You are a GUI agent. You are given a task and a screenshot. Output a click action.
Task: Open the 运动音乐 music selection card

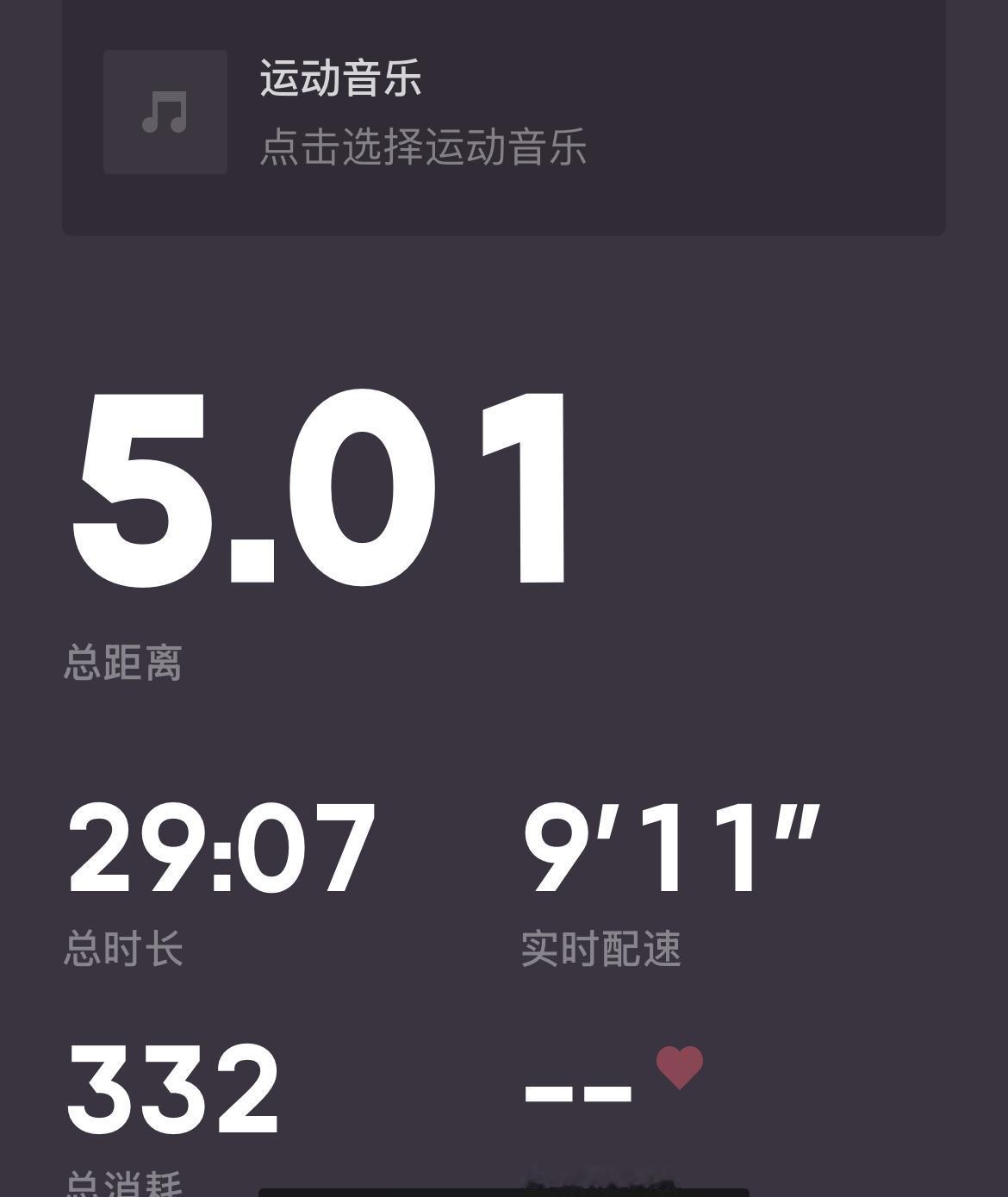tap(502, 112)
